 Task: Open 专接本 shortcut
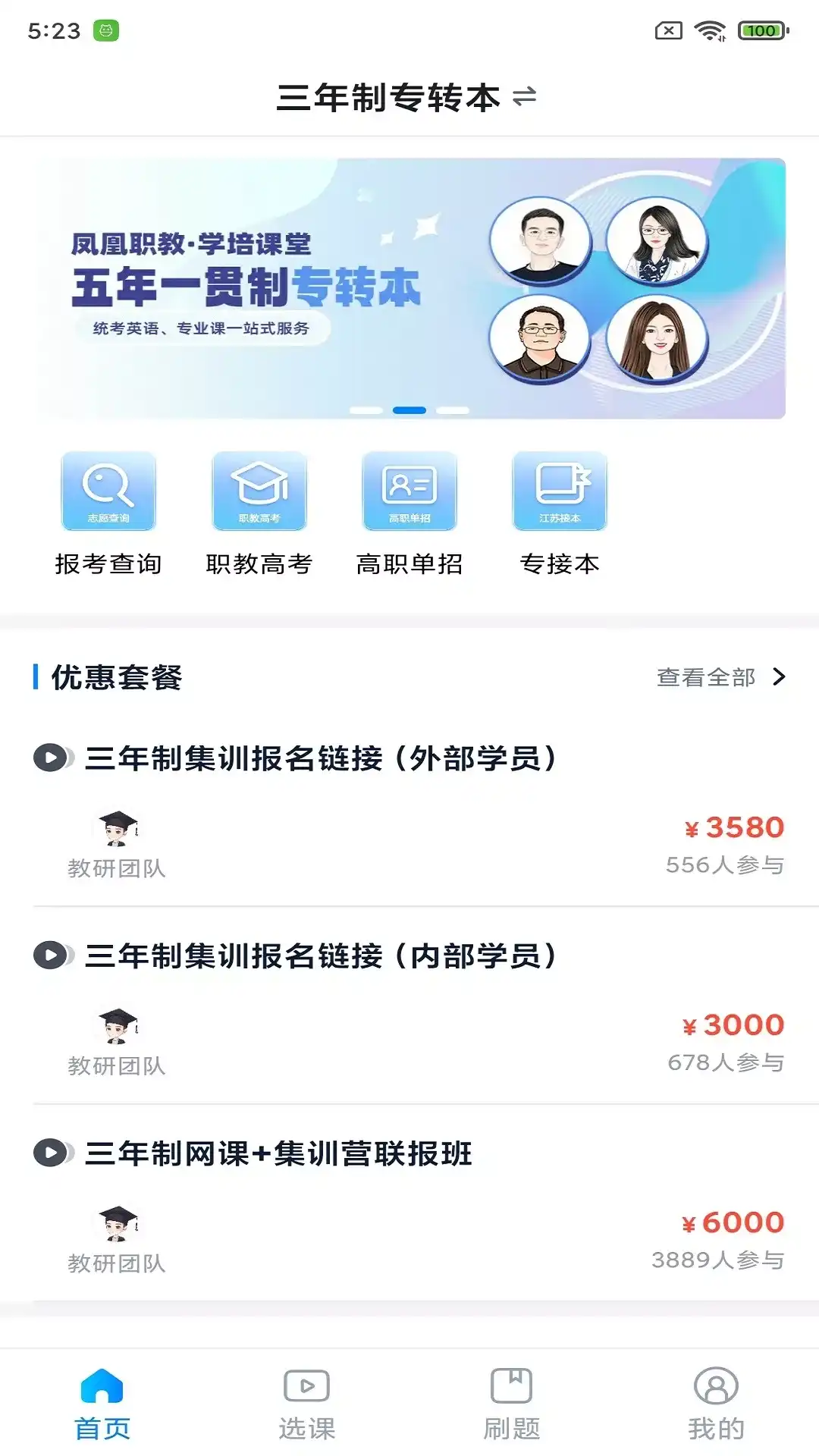pos(560,513)
